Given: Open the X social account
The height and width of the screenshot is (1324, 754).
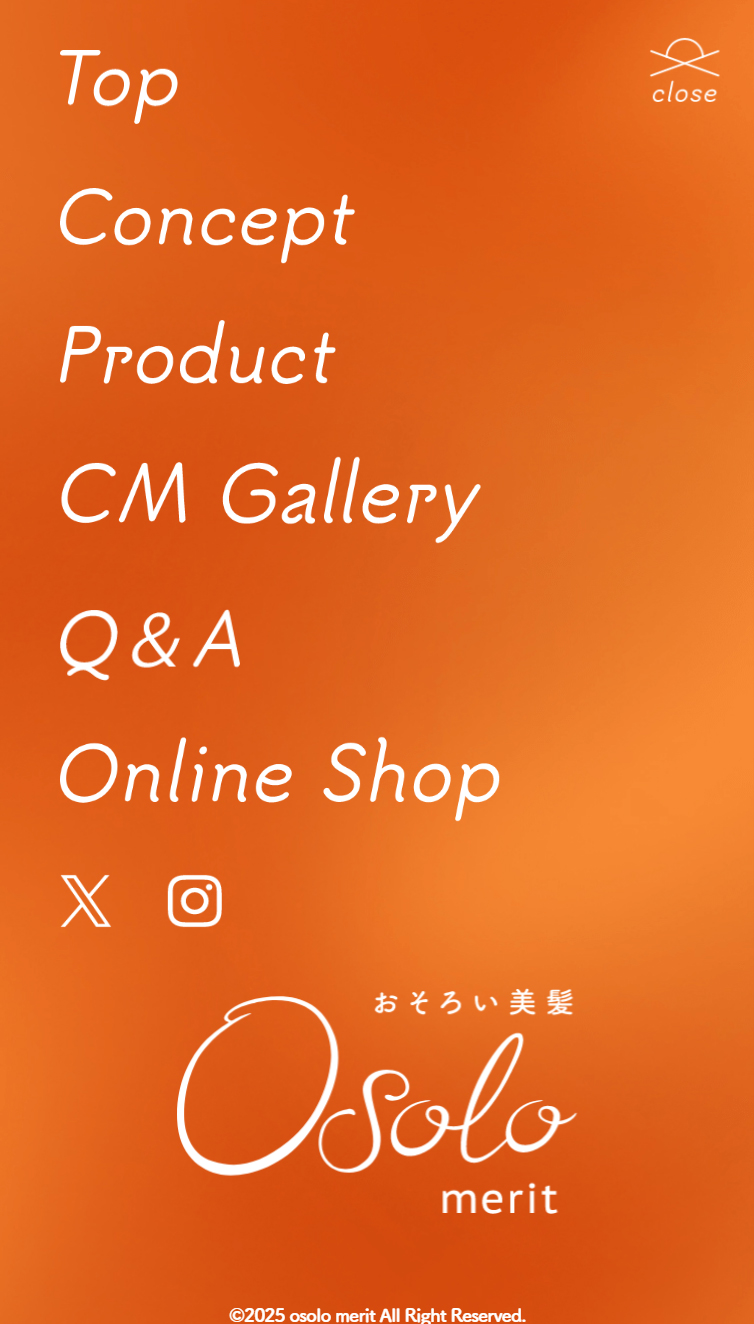Looking at the screenshot, I should point(86,901).
